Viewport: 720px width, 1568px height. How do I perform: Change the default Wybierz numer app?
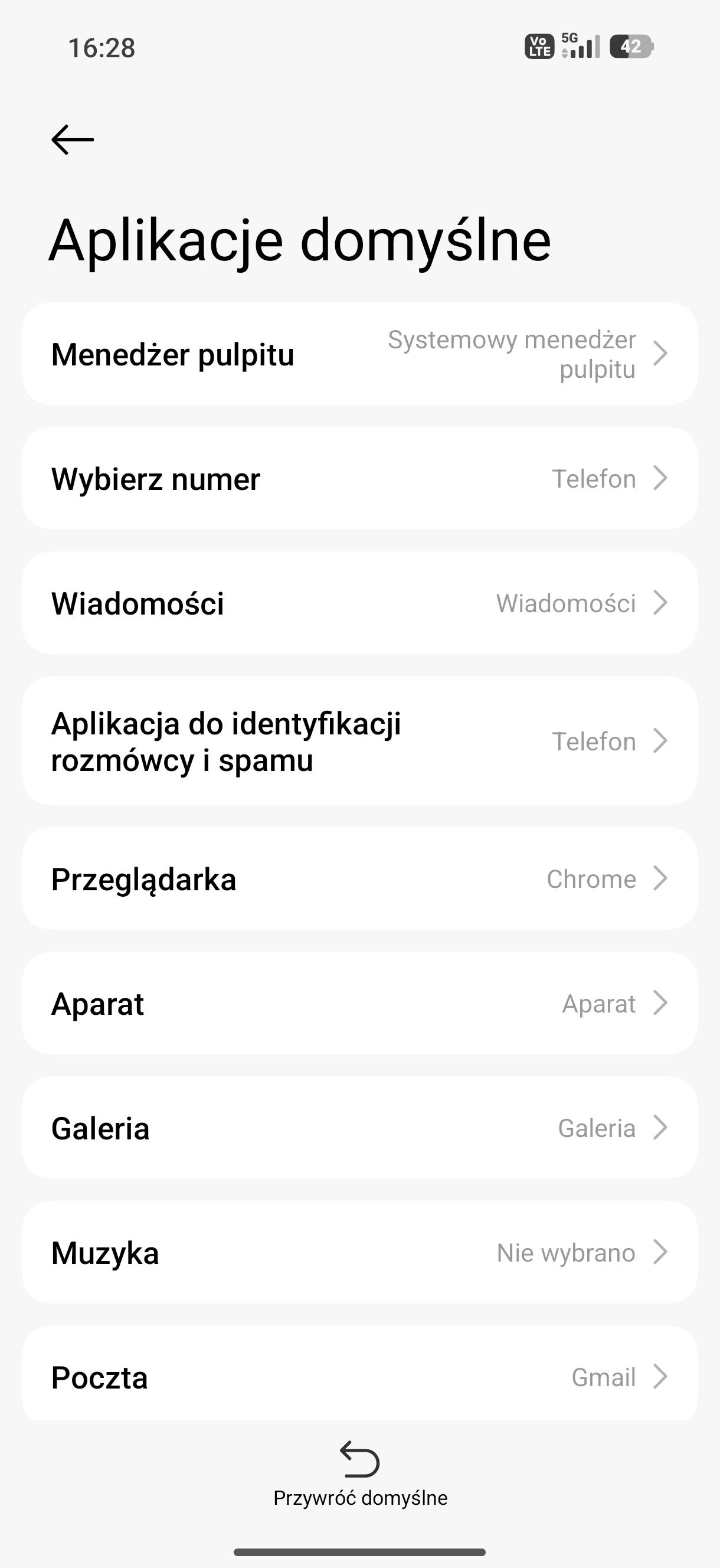pos(359,478)
